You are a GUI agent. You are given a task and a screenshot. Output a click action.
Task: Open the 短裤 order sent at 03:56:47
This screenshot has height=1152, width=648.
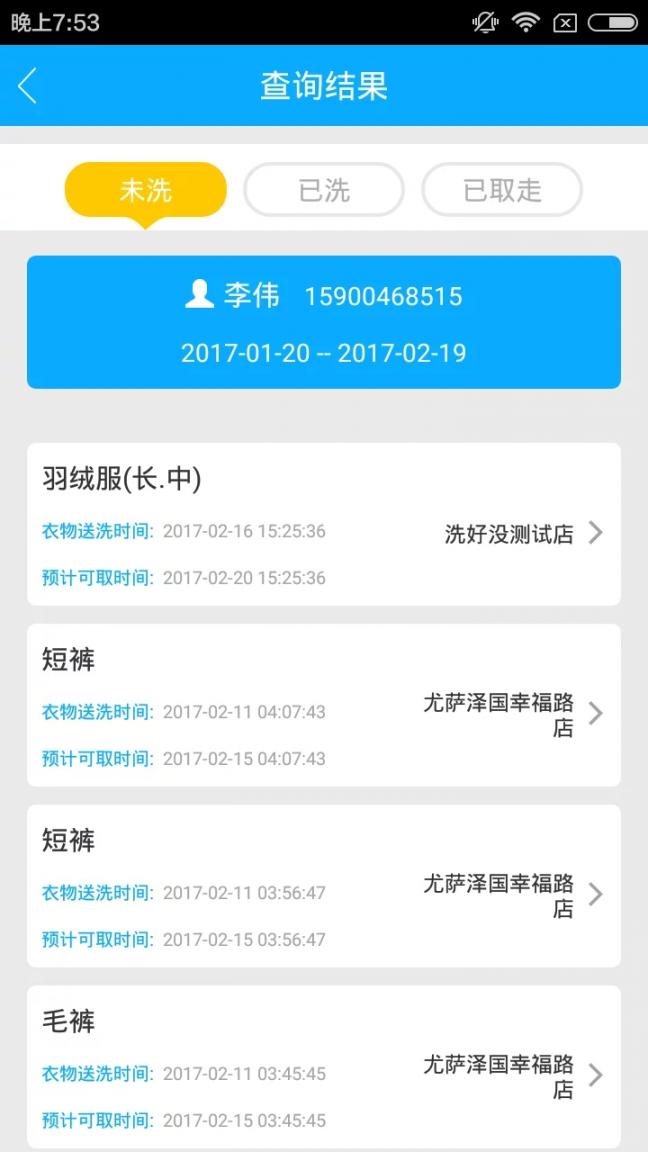click(x=324, y=885)
